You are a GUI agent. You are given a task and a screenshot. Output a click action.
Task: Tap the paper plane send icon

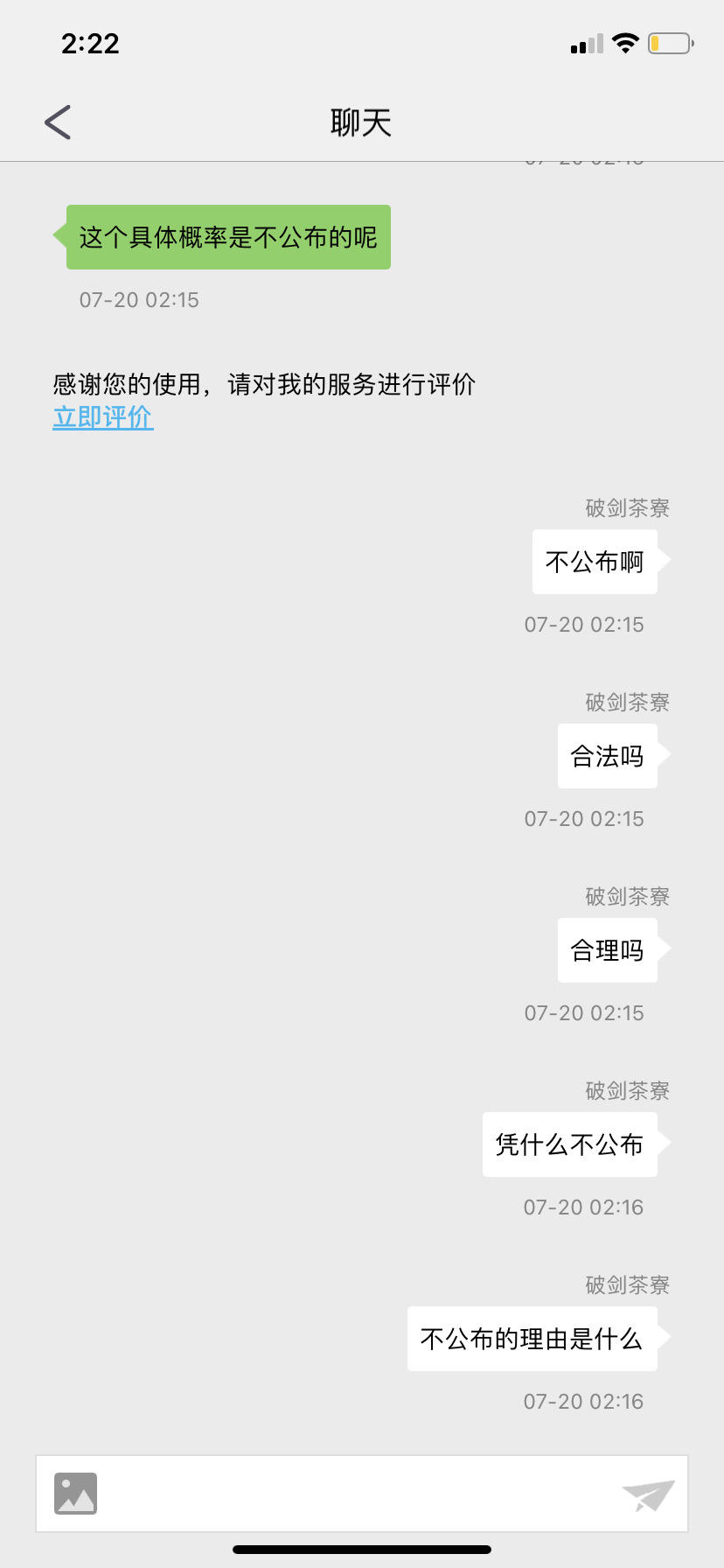pos(648,1493)
